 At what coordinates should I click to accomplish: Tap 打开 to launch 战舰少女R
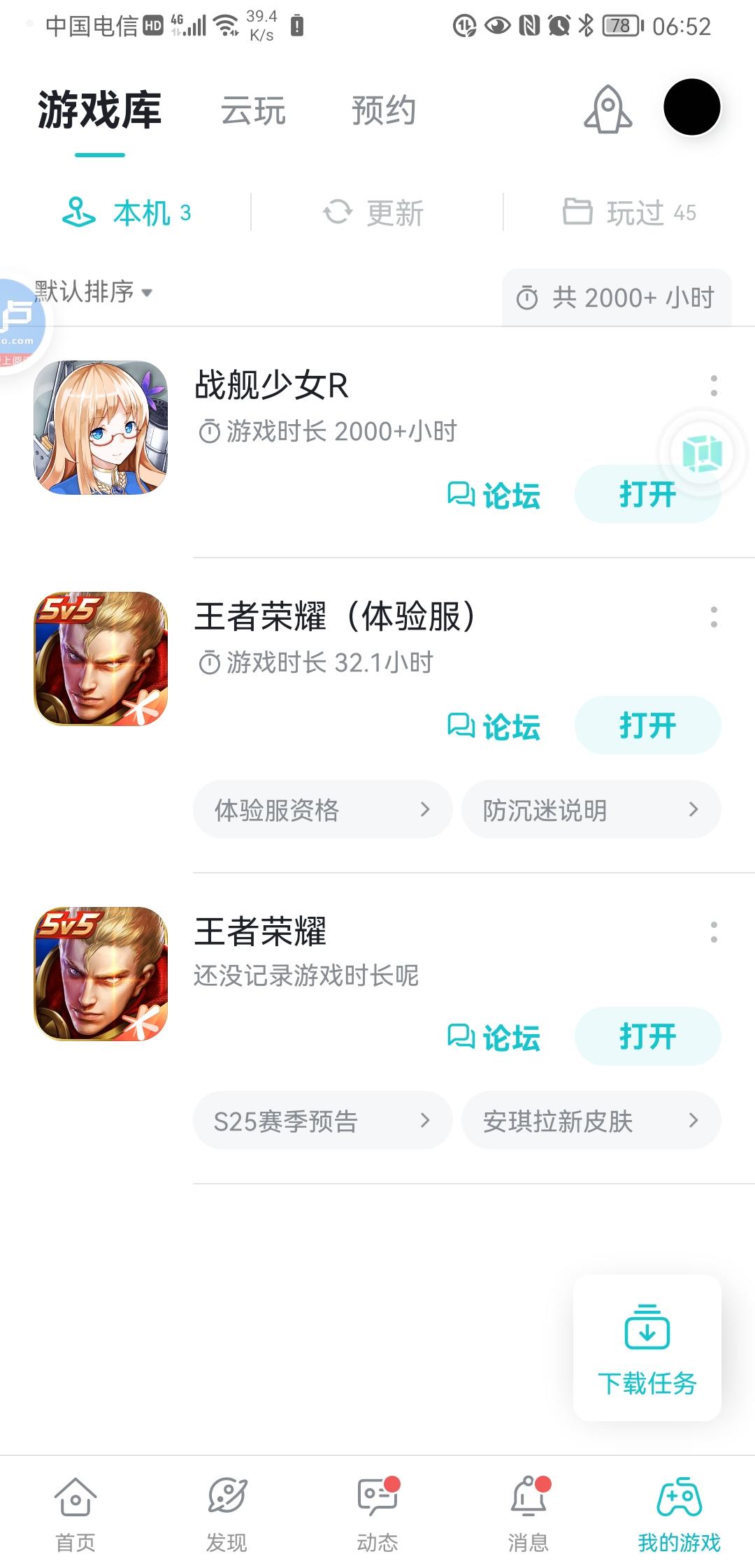coord(647,495)
